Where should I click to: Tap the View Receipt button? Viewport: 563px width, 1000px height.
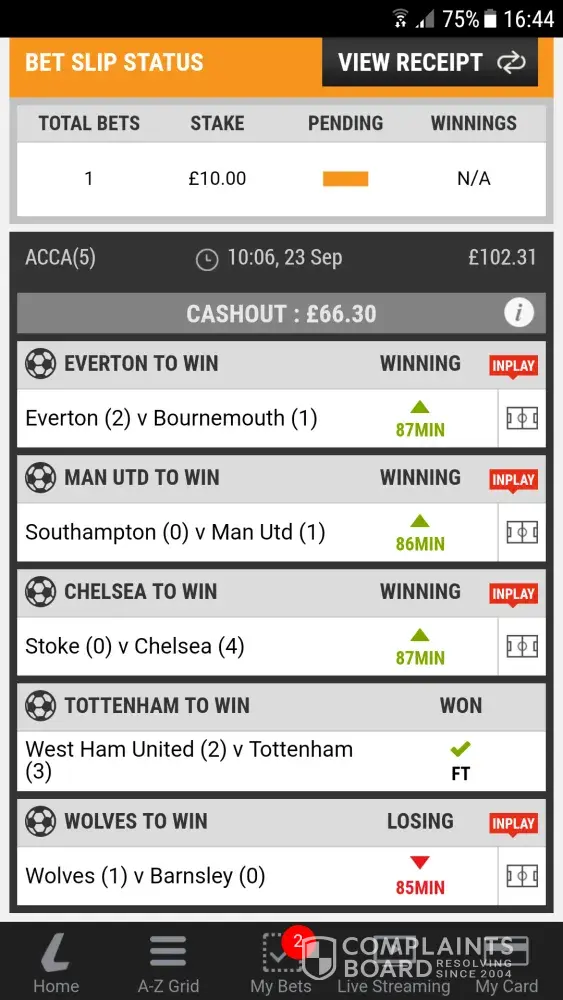430,62
